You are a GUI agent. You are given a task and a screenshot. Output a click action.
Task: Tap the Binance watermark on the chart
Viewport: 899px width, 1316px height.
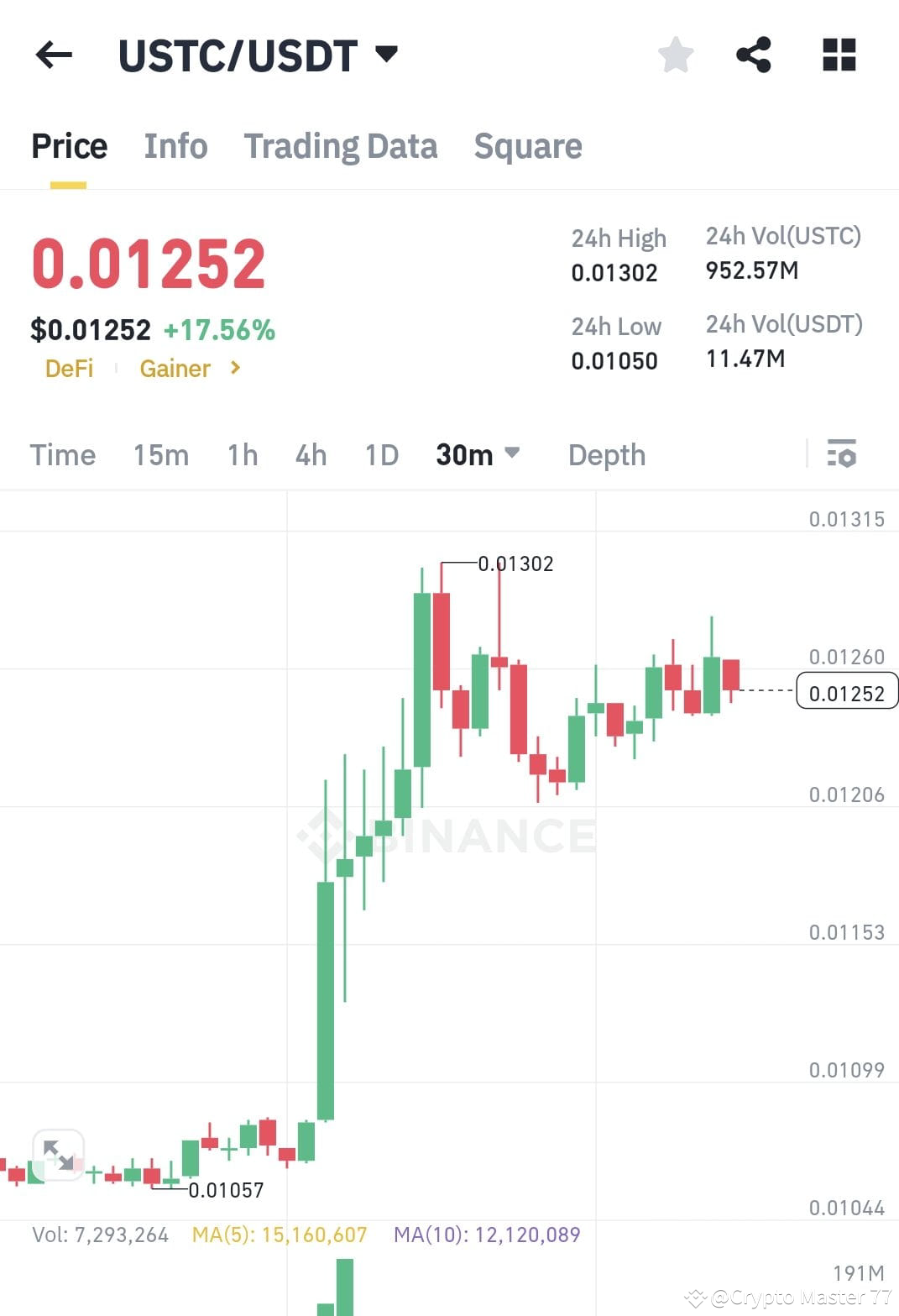point(445,836)
